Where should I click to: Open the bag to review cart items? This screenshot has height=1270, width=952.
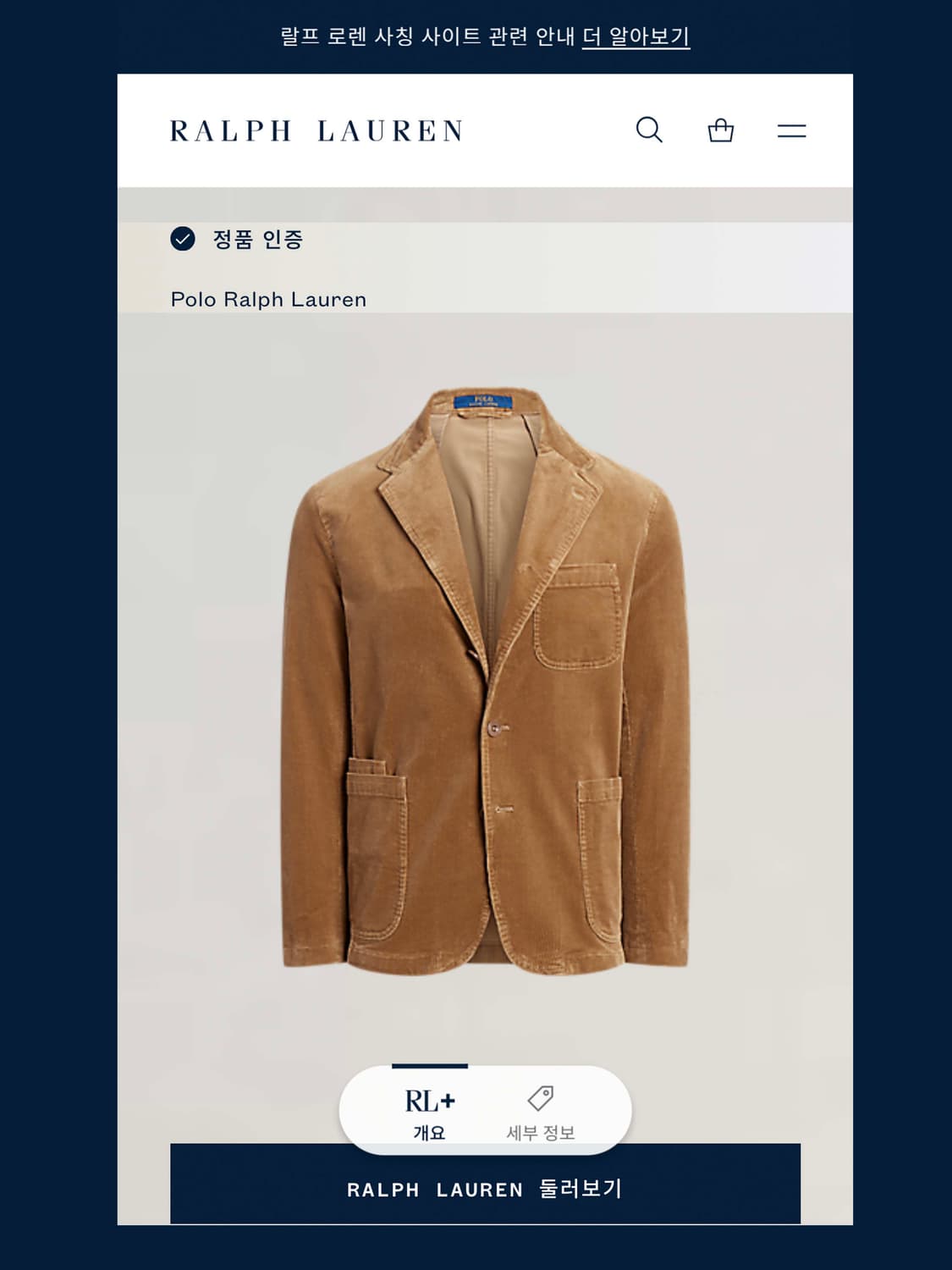(x=720, y=130)
